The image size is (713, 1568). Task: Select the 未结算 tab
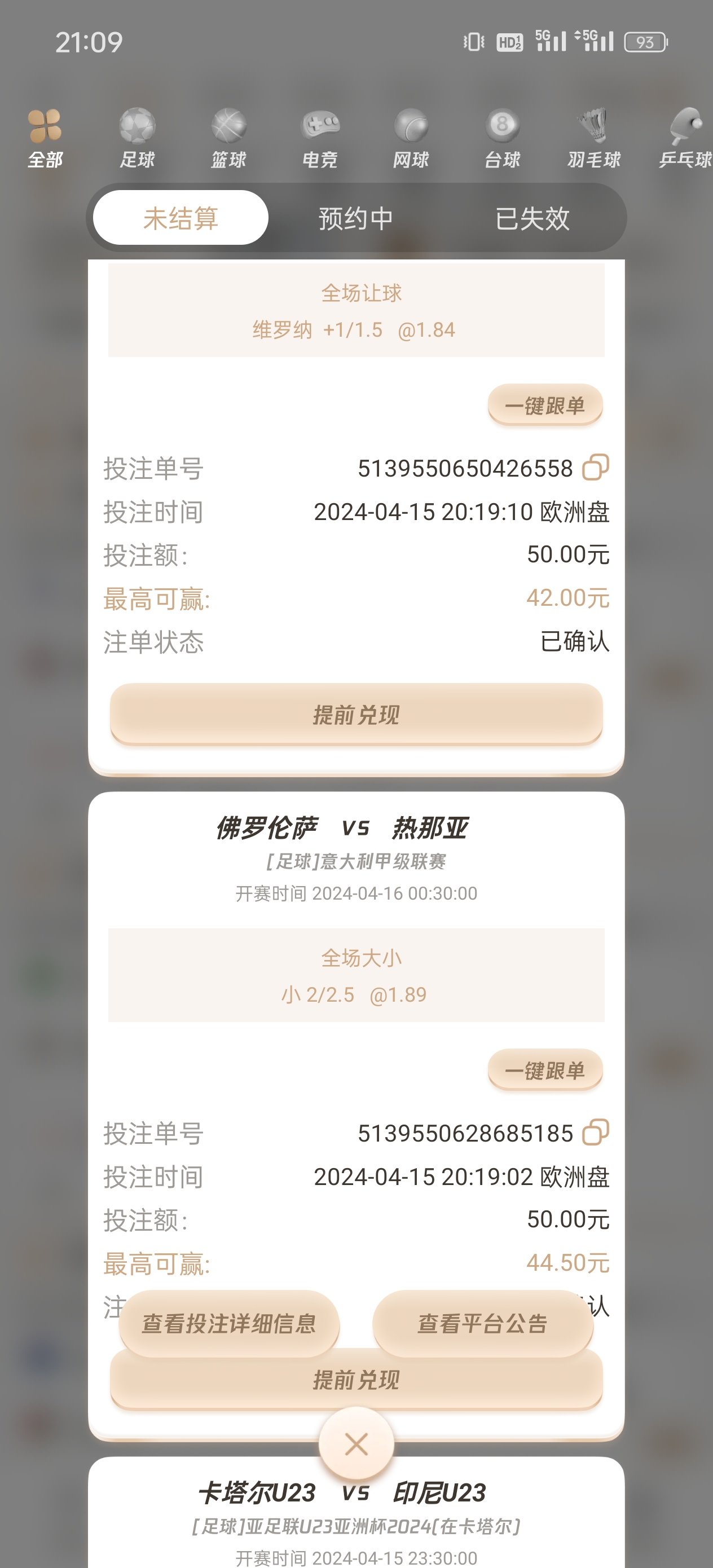(x=181, y=218)
